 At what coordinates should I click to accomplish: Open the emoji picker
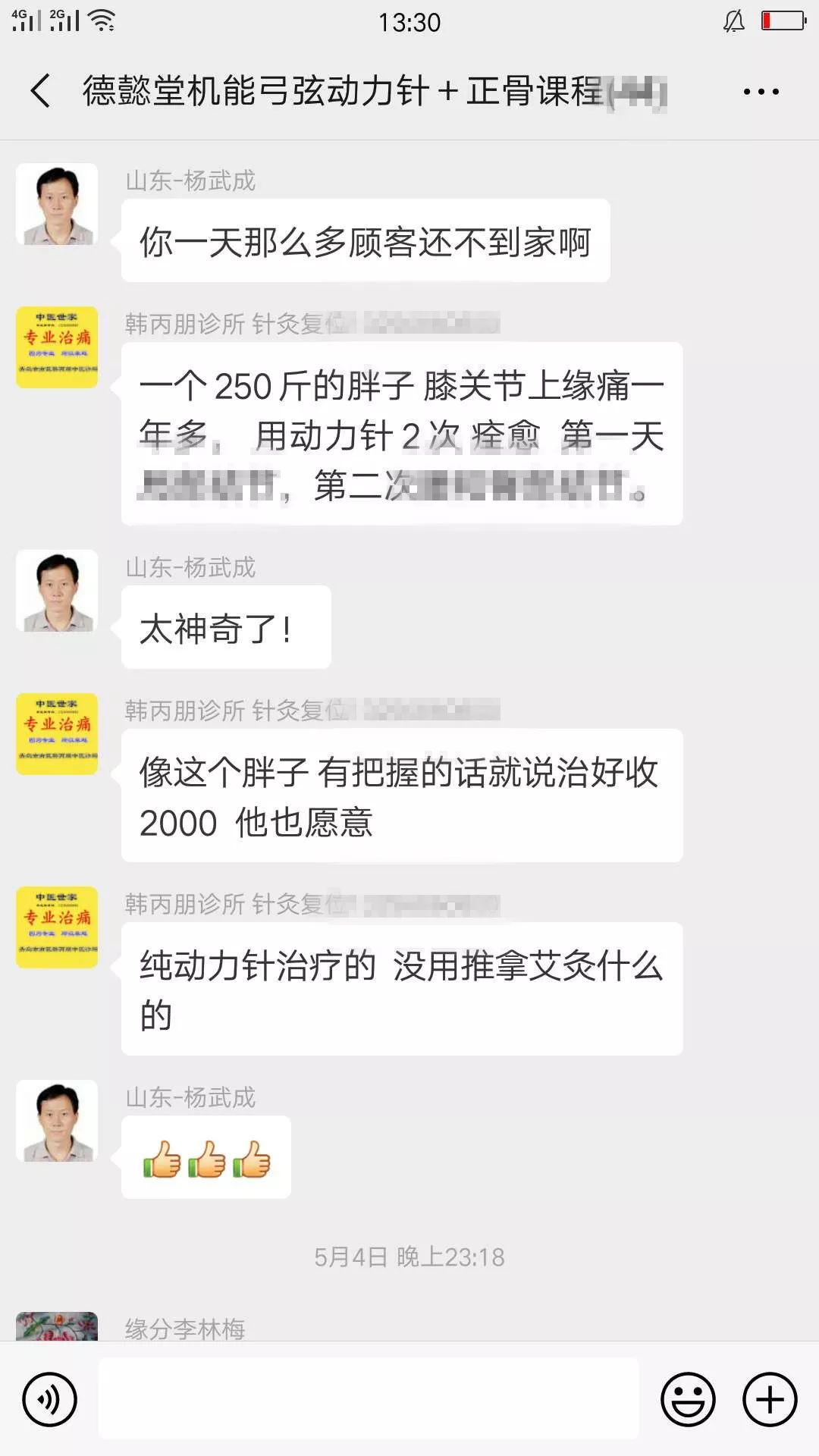[688, 1399]
